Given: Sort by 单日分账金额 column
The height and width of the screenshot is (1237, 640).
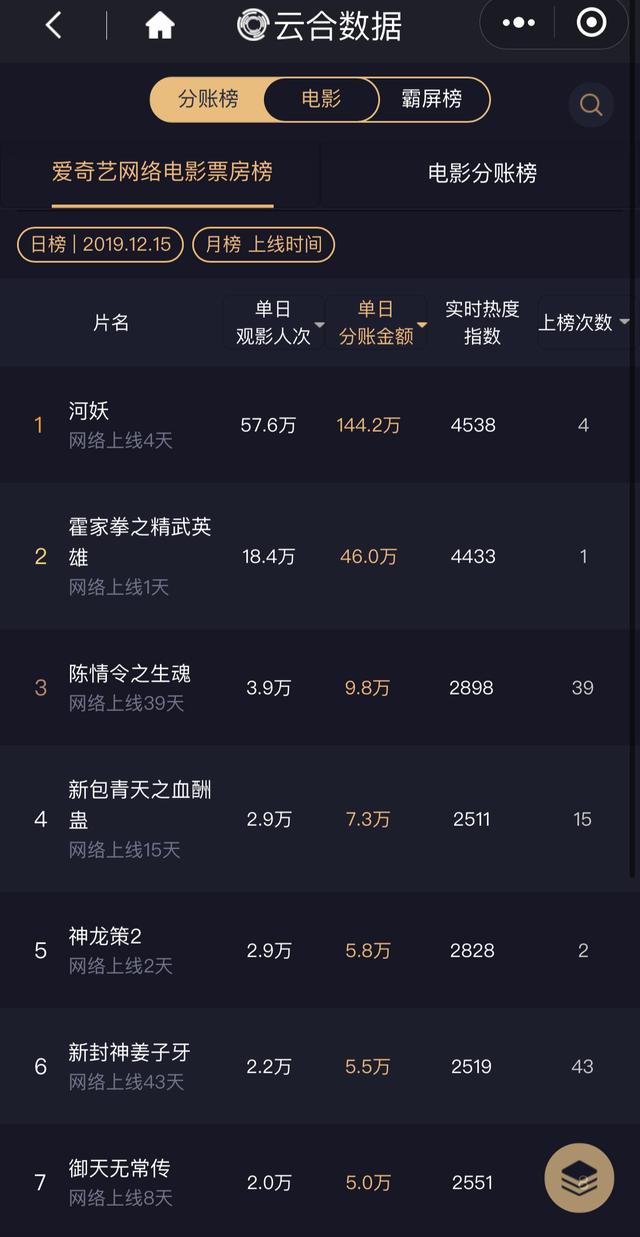Looking at the screenshot, I should click(376, 323).
